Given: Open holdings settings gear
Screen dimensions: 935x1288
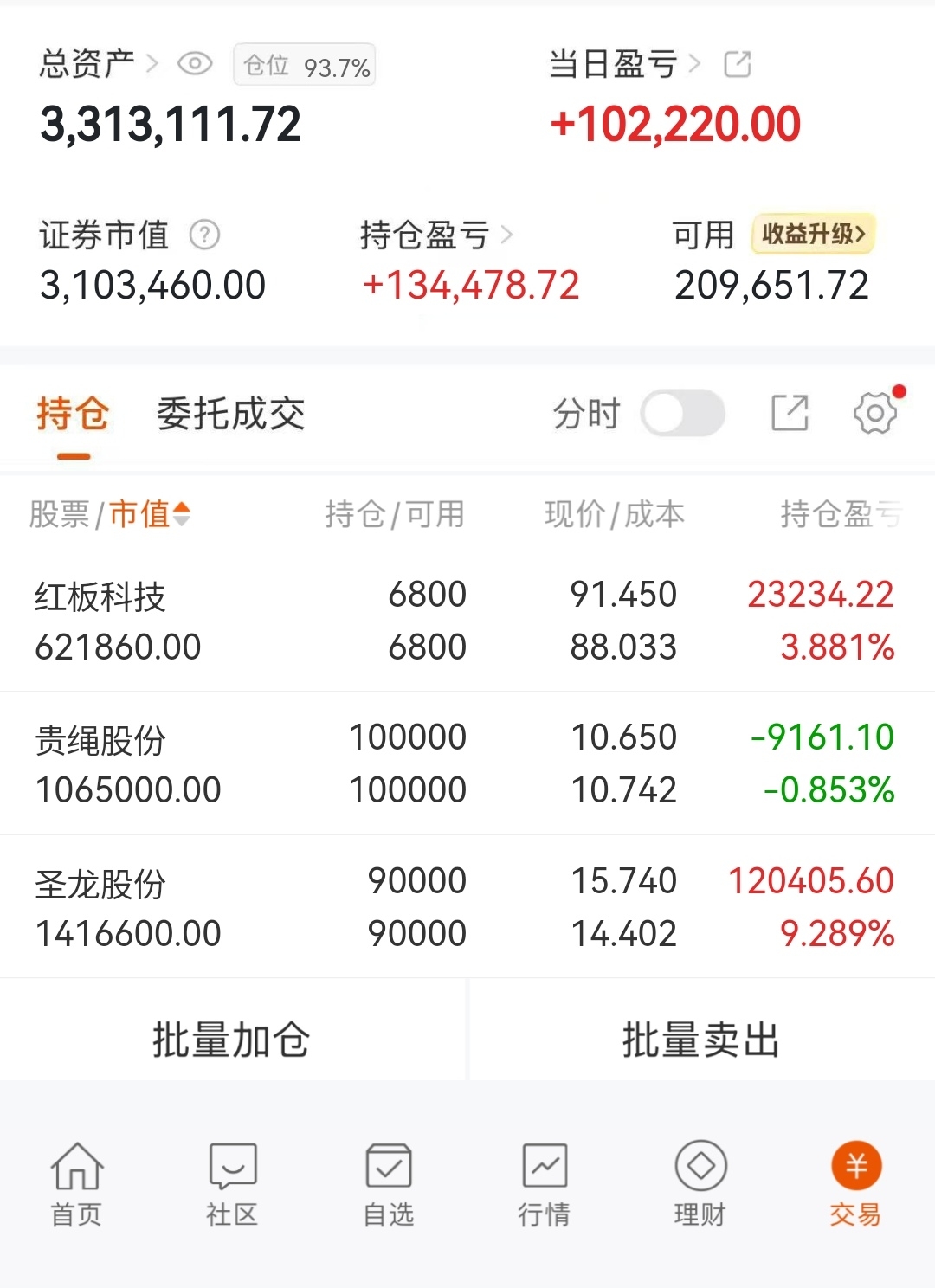Looking at the screenshot, I should click(875, 413).
